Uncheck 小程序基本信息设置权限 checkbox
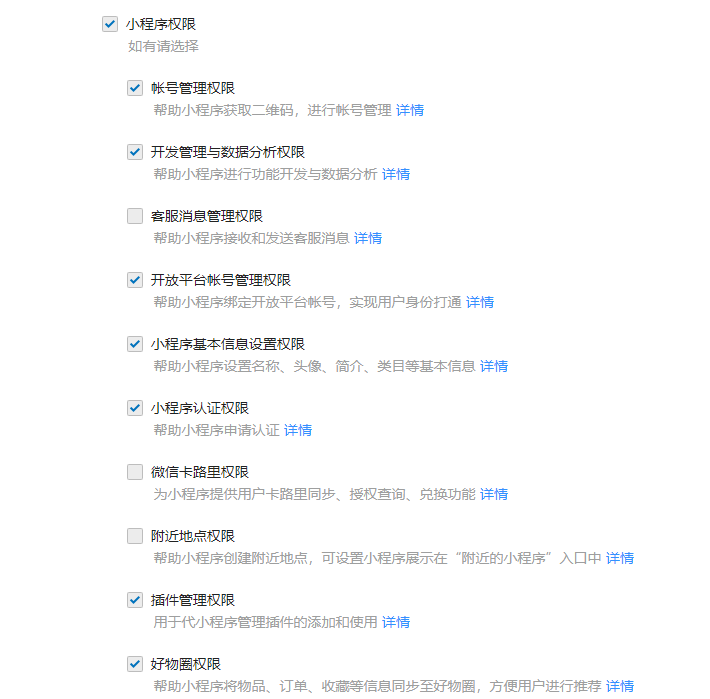Image resolution: width=710 pixels, height=699 pixels. tap(135, 344)
